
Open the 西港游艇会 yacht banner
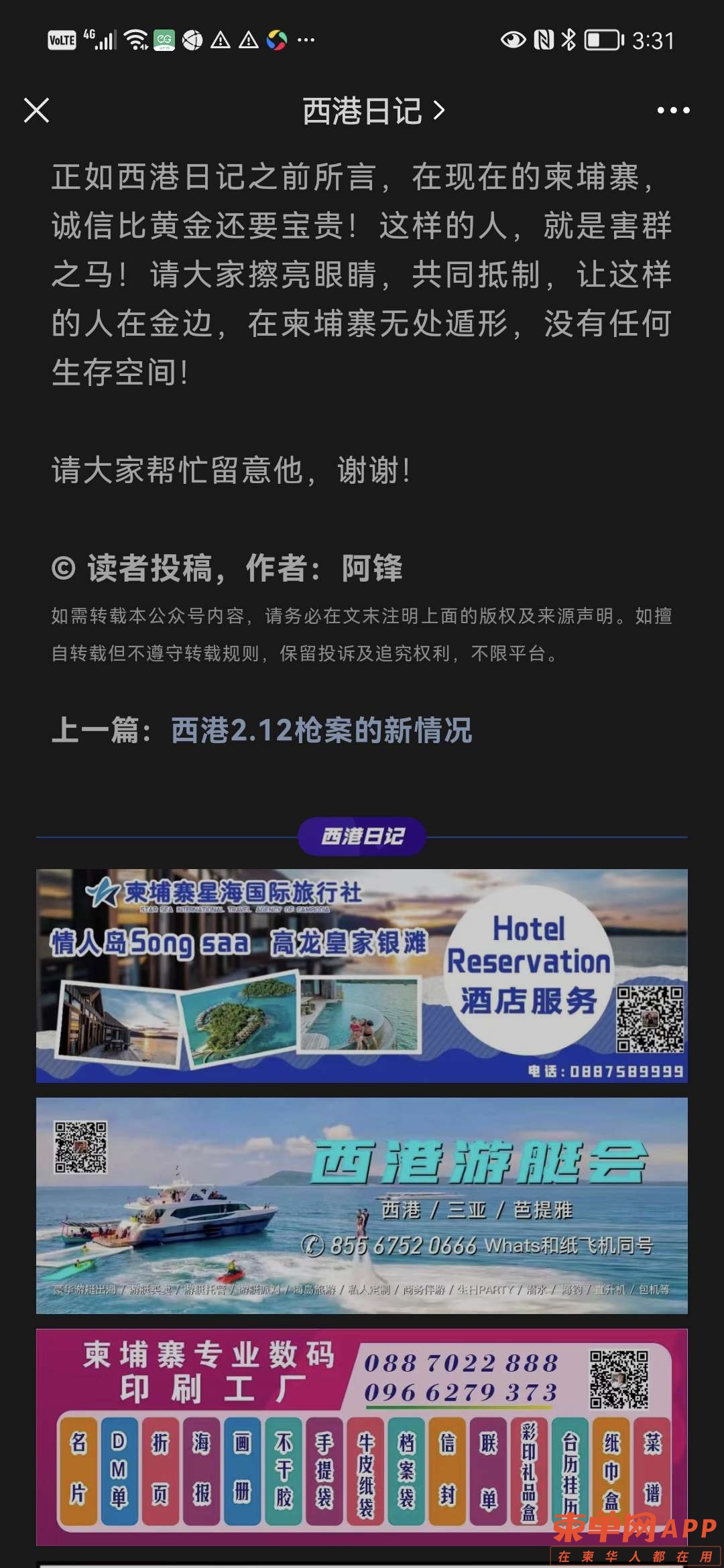point(362,1205)
